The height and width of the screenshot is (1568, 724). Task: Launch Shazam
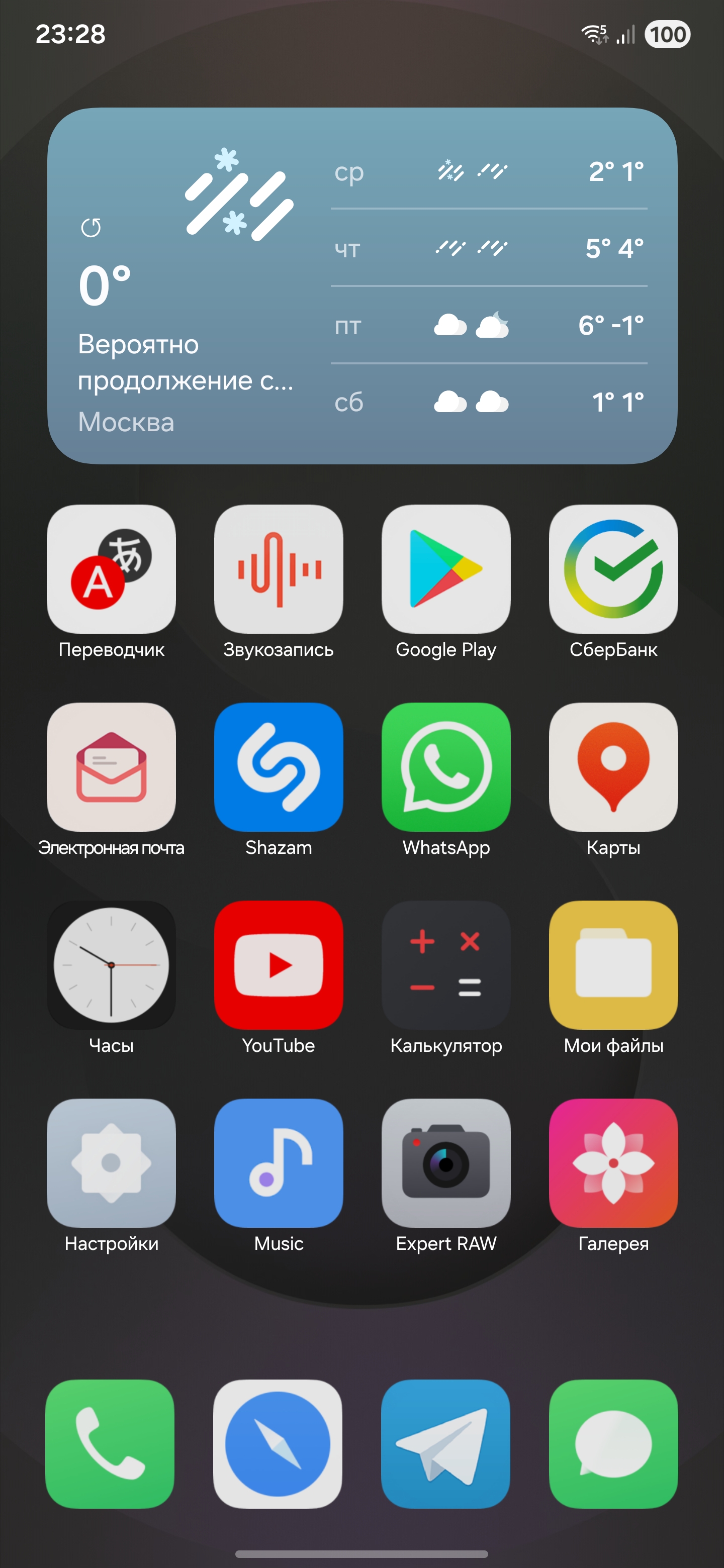pos(278,767)
